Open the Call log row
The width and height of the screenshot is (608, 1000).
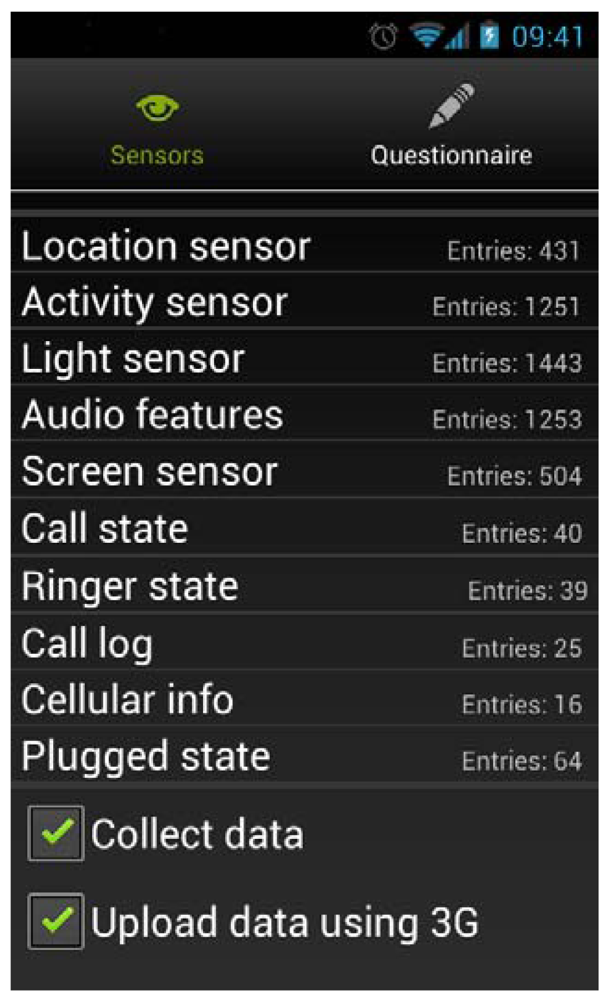tap(300, 644)
